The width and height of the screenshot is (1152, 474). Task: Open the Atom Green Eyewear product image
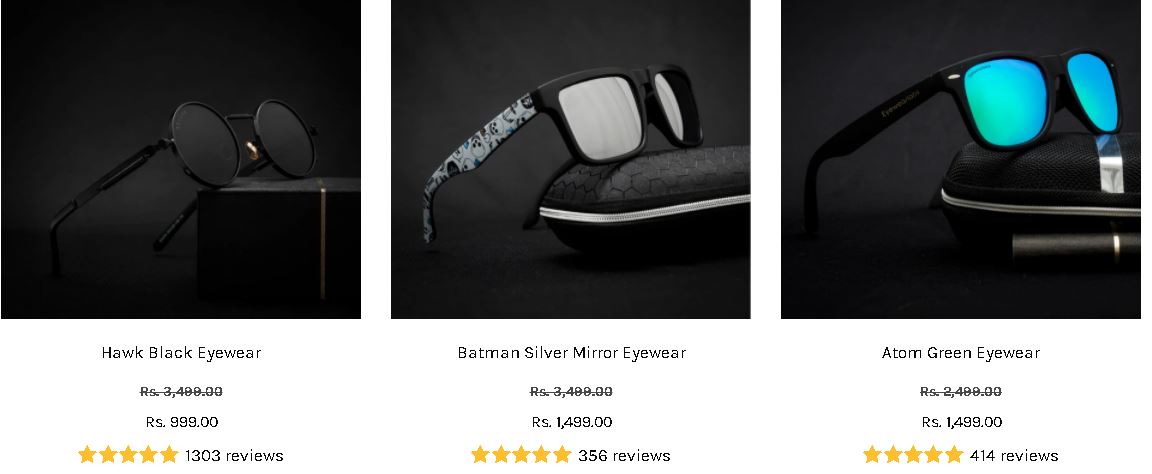[x=961, y=159]
